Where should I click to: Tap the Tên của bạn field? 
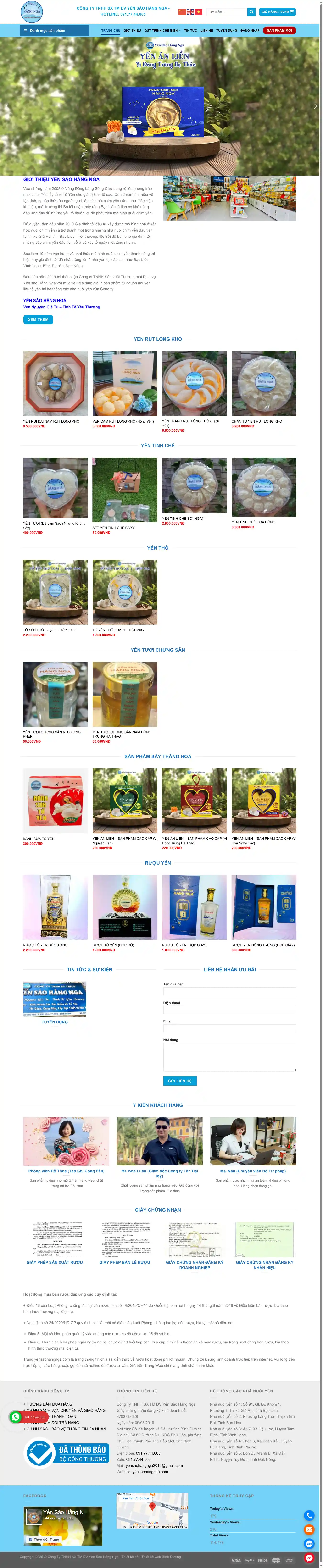tap(229, 992)
